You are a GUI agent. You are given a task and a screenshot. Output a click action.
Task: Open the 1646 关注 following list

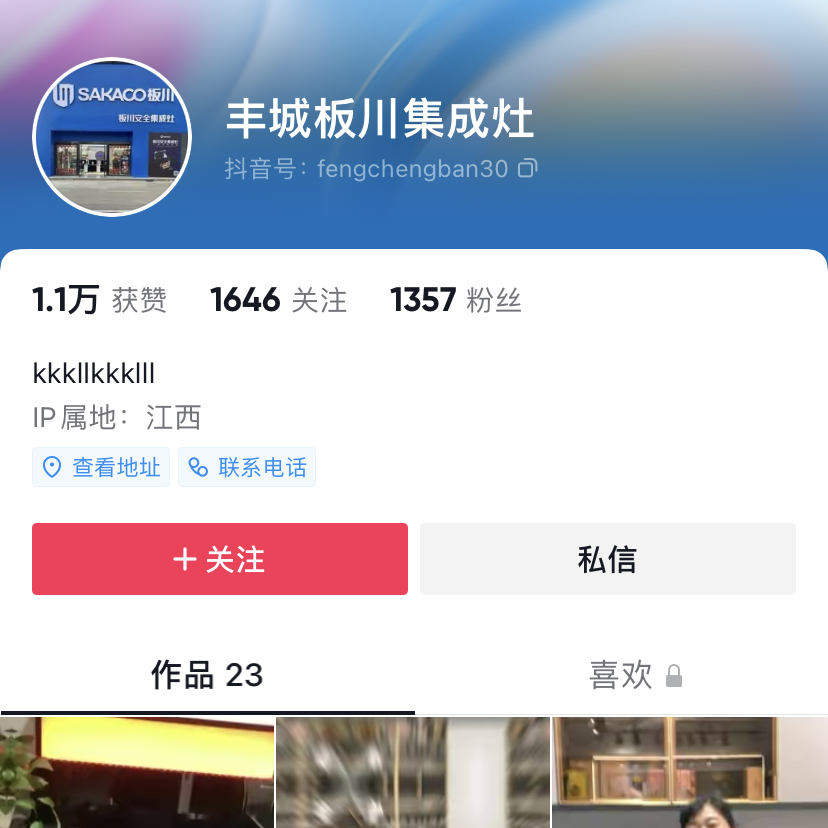278,300
